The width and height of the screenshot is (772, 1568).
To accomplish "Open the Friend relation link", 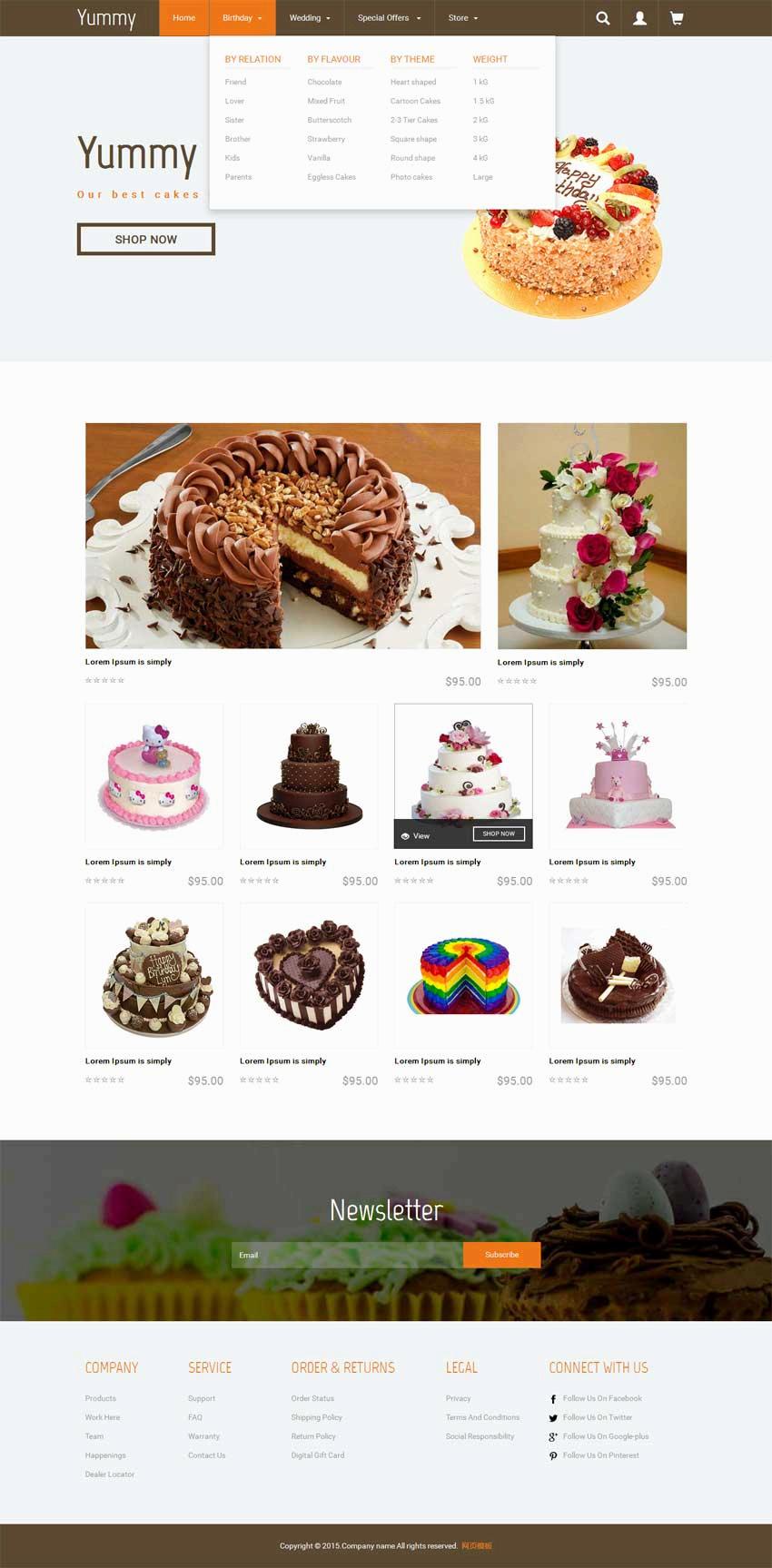I will pos(235,82).
